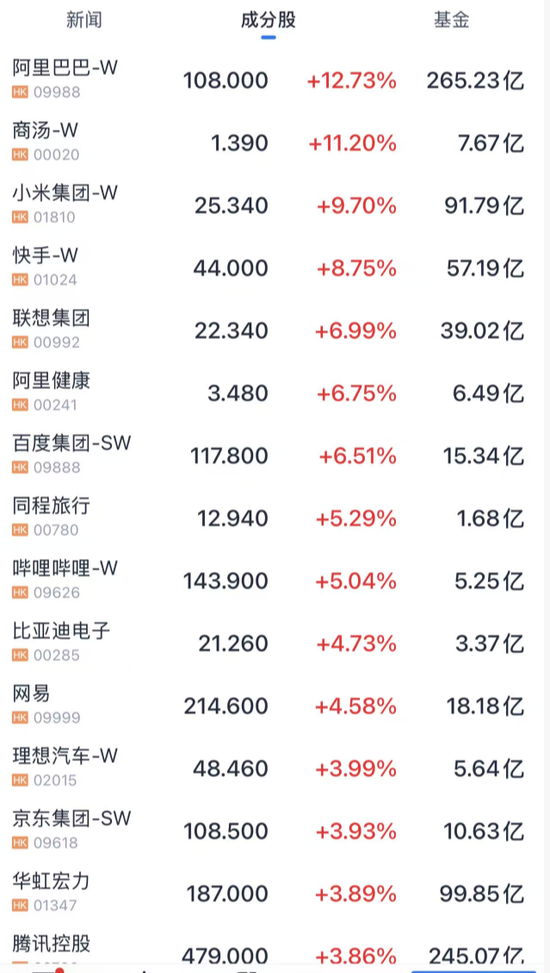
Task: Select the 成分股 tab
Action: pos(268,20)
